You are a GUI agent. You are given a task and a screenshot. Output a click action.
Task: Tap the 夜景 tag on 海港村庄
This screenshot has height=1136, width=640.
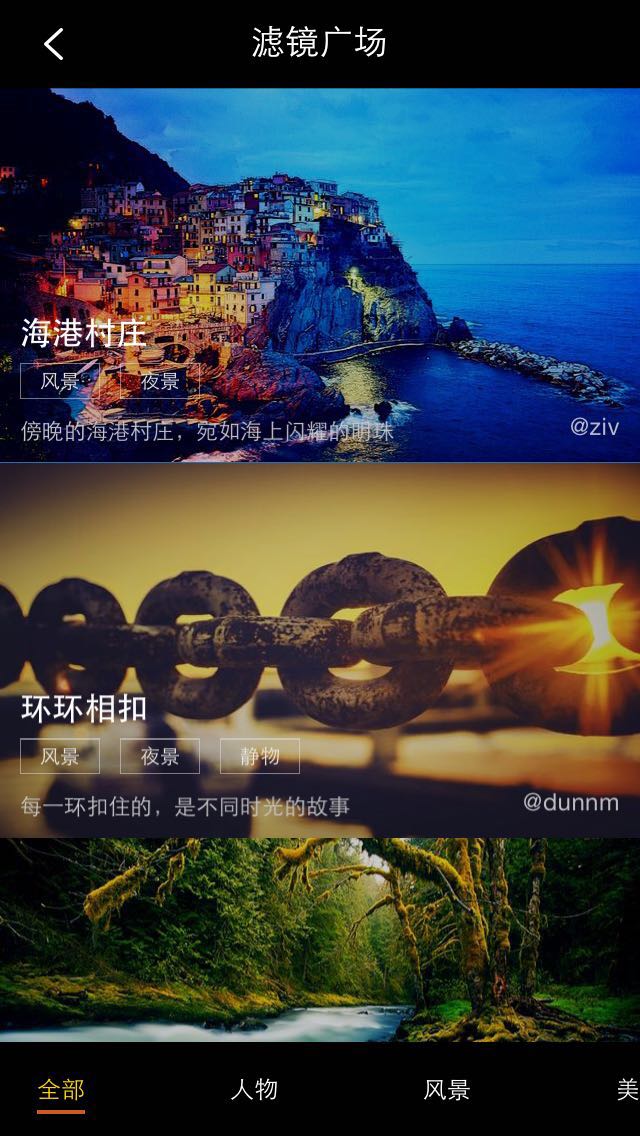(160, 381)
